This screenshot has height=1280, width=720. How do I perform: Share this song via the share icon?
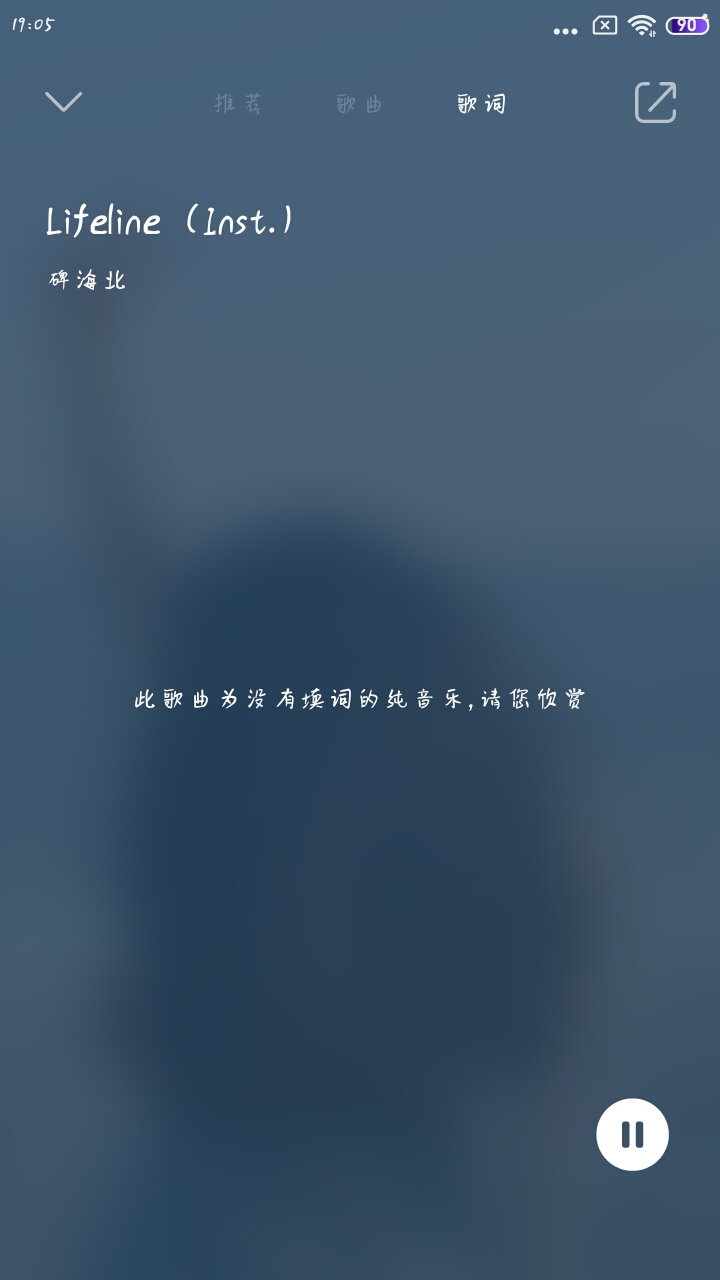point(656,102)
